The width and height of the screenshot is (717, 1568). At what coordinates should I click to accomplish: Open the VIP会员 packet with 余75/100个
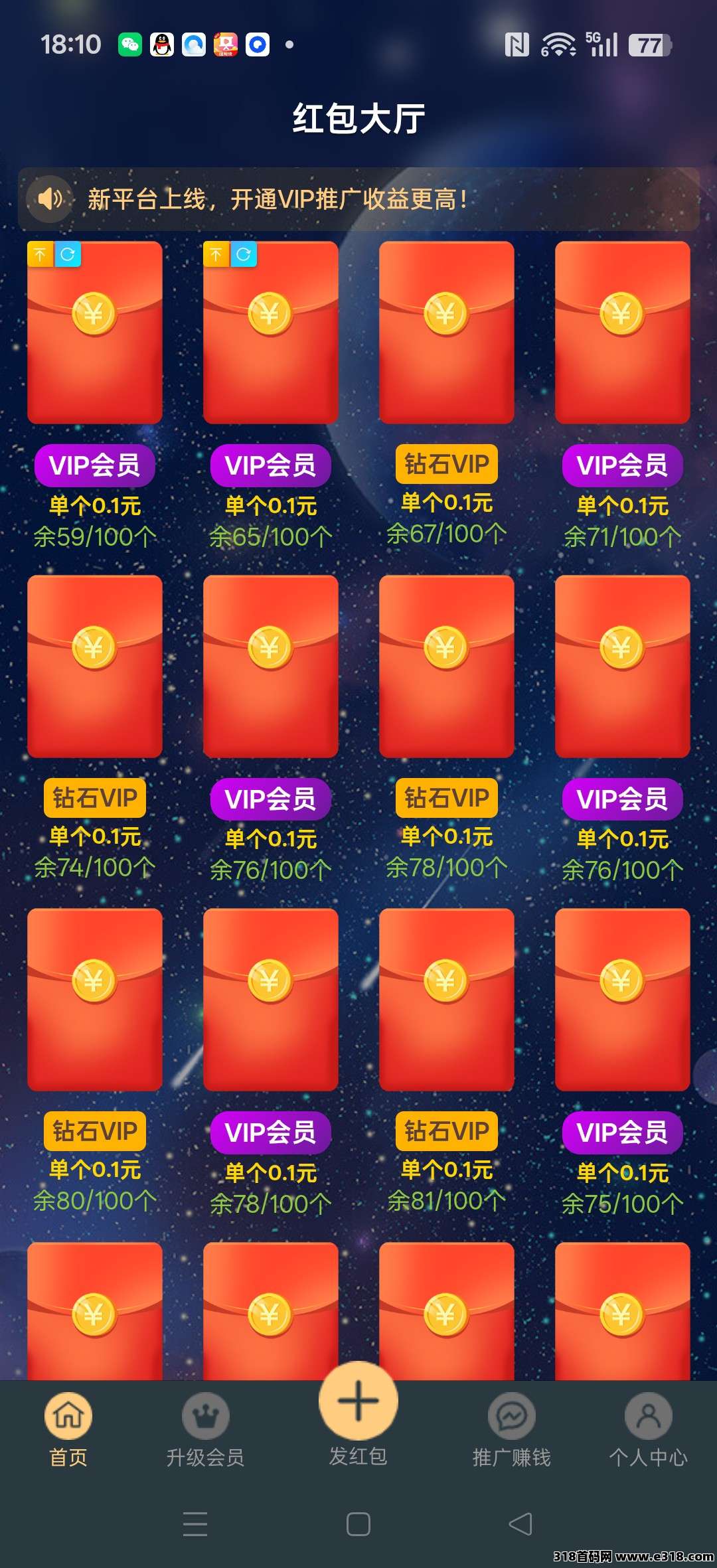(x=623, y=1000)
